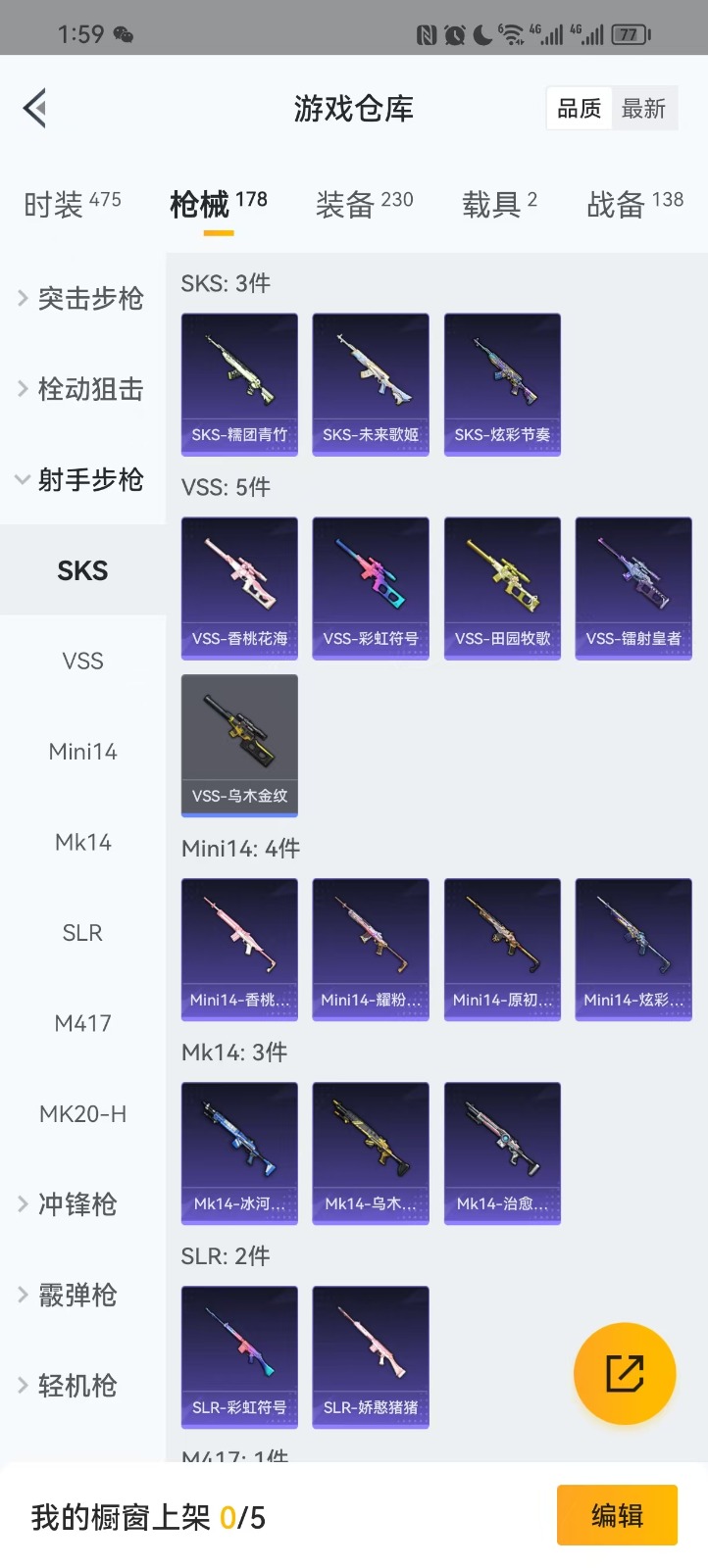Select VSS in the side list

82,661
